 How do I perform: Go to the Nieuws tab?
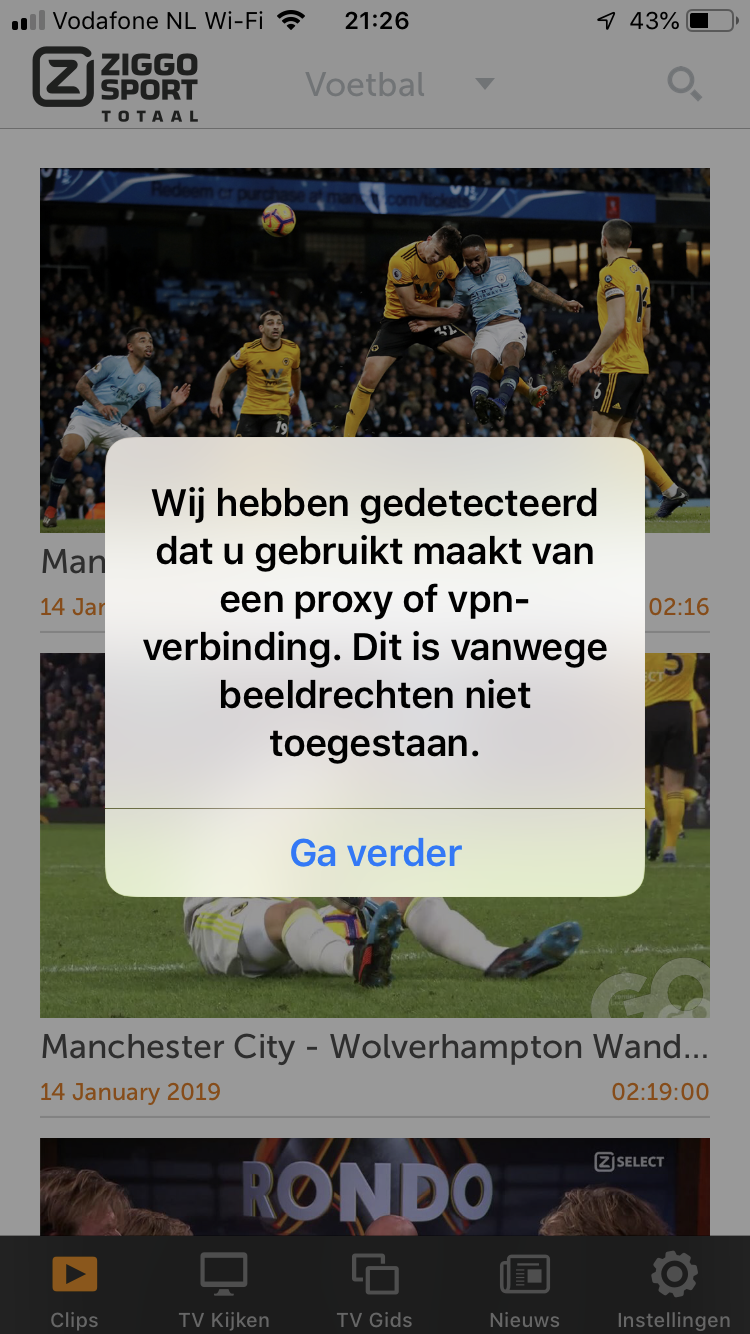[524, 1290]
